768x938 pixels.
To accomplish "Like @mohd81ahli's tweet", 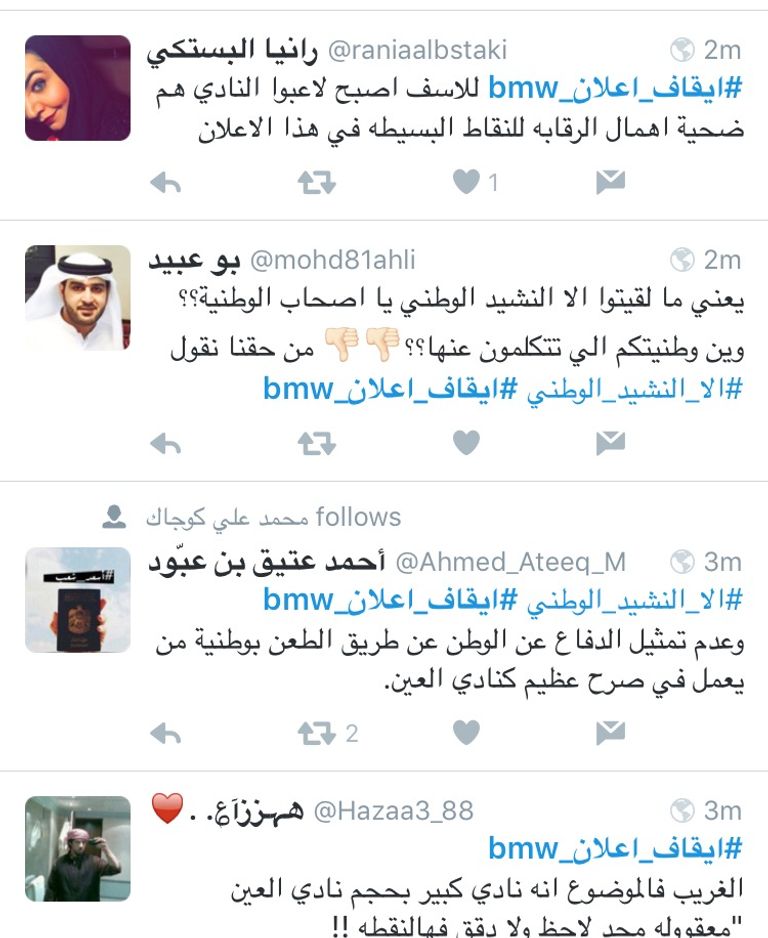I will [x=466, y=443].
